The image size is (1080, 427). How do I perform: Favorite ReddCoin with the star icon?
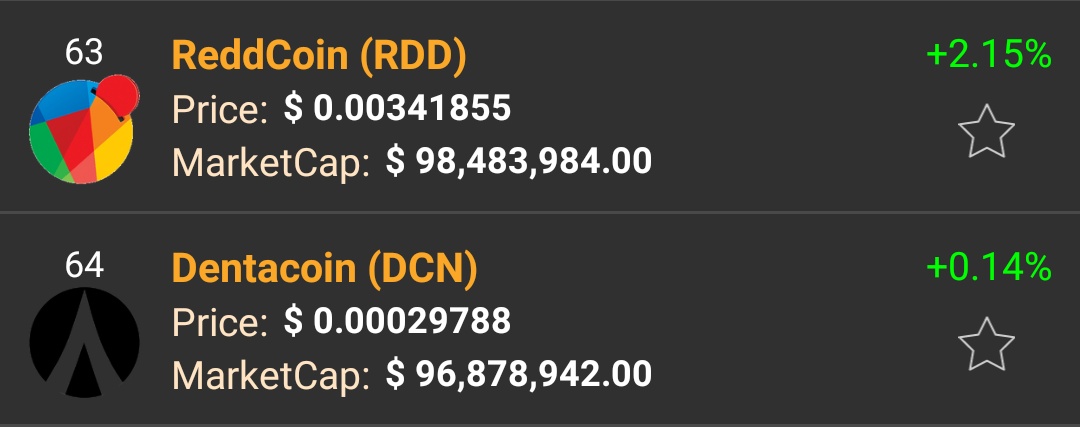pyautogui.click(x=986, y=133)
